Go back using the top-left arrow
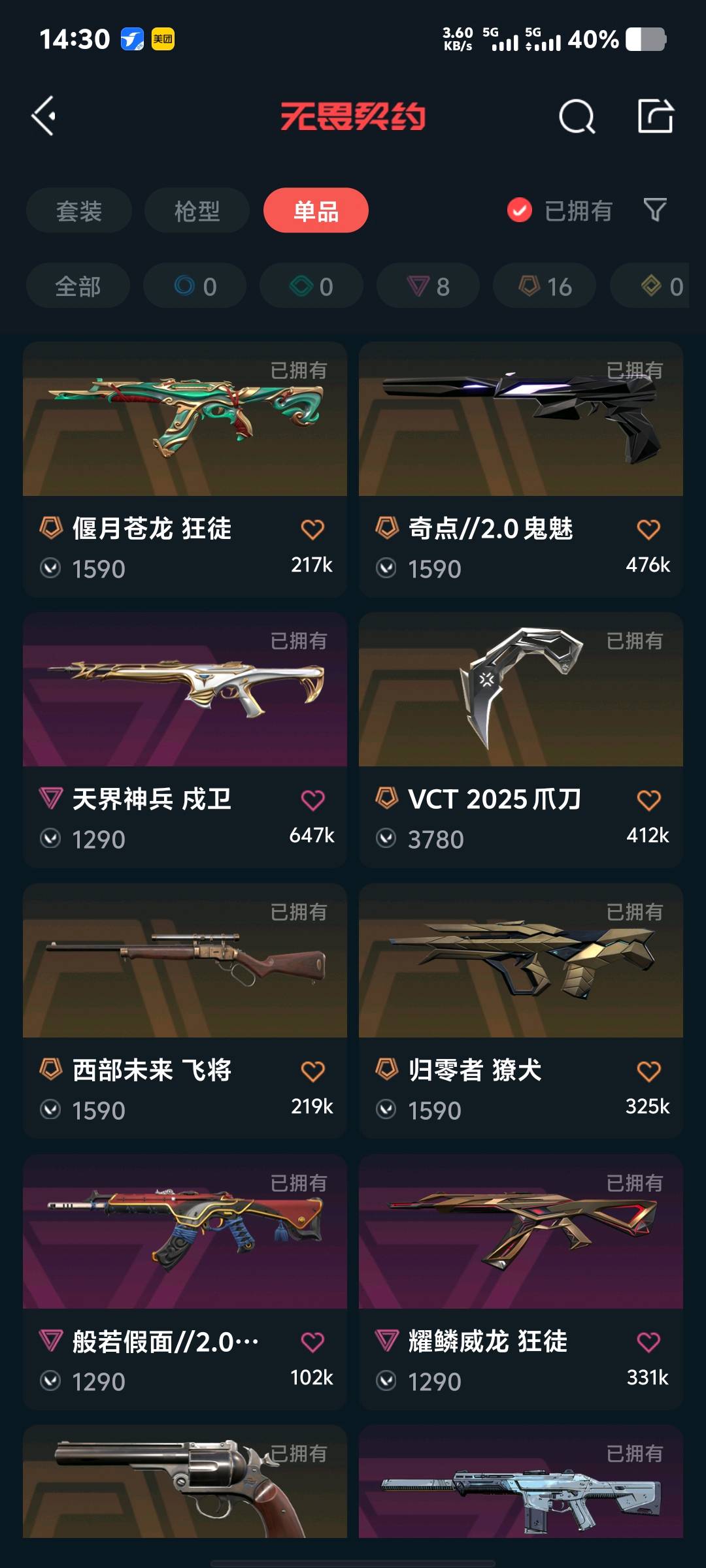The image size is (706, 1568). [44, 116]
